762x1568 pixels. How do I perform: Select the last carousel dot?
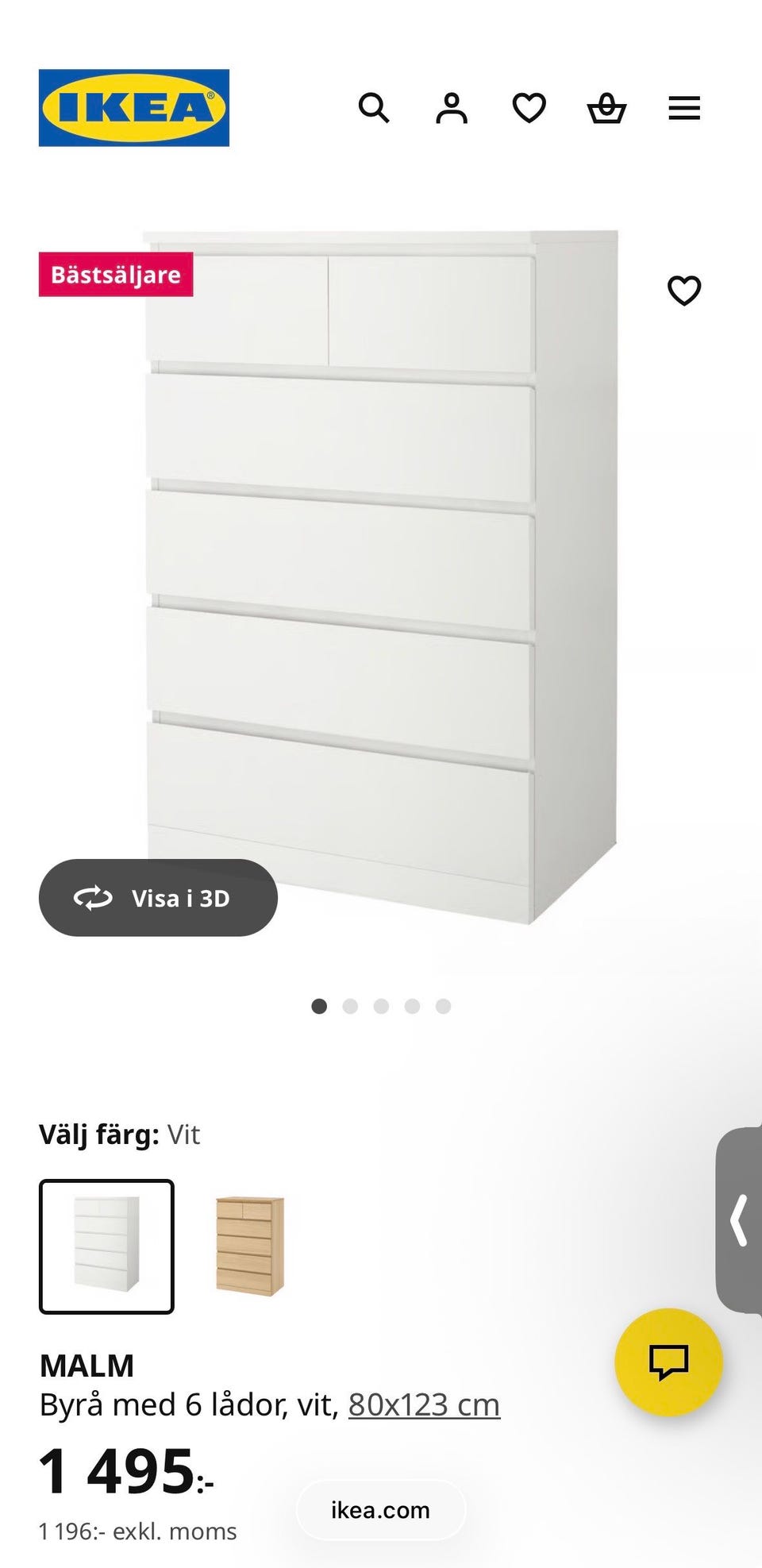tap(443, 1005)
